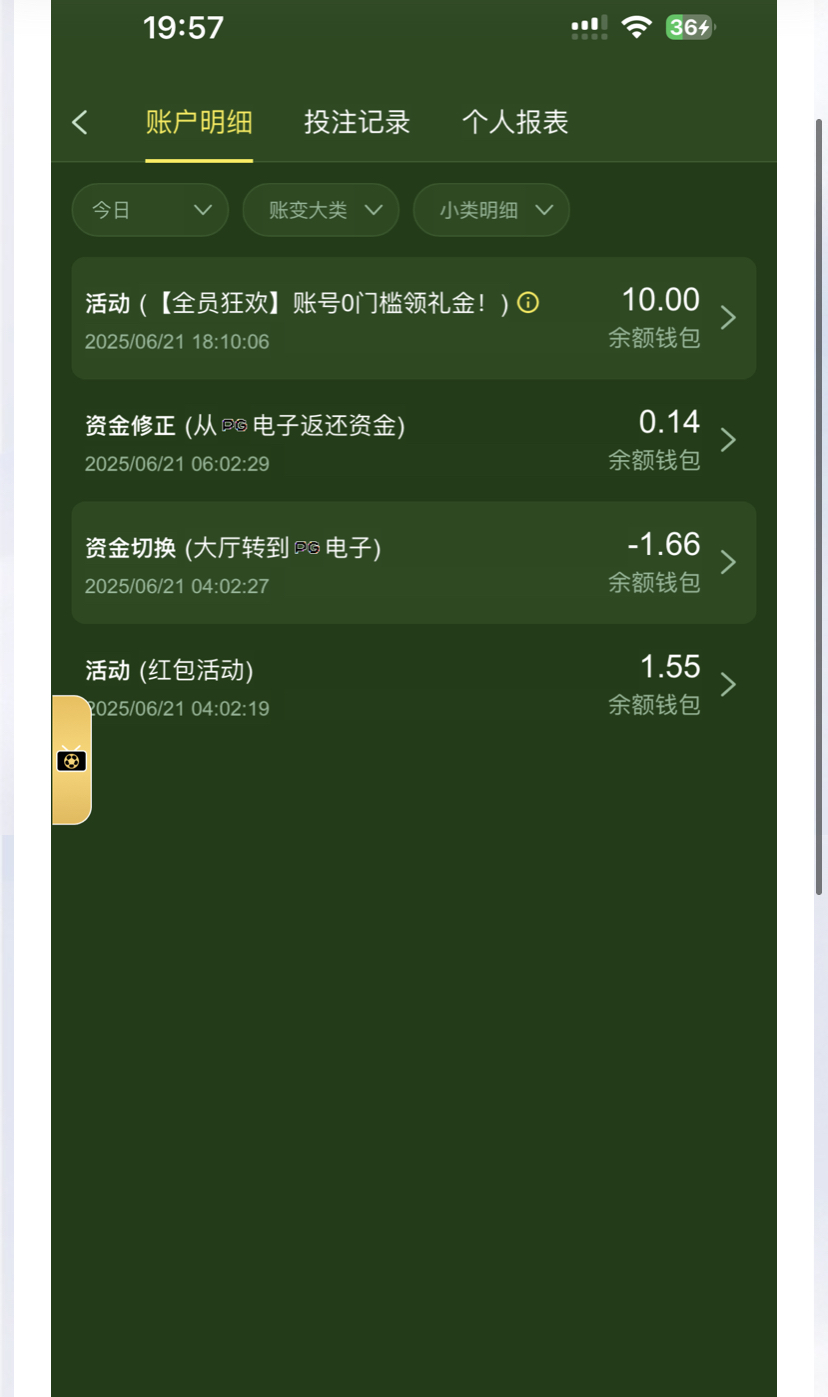Tap the Wi-Fi icon in the status bar
The height and width of the screenshot is (1397, 828).
[637, 26]
